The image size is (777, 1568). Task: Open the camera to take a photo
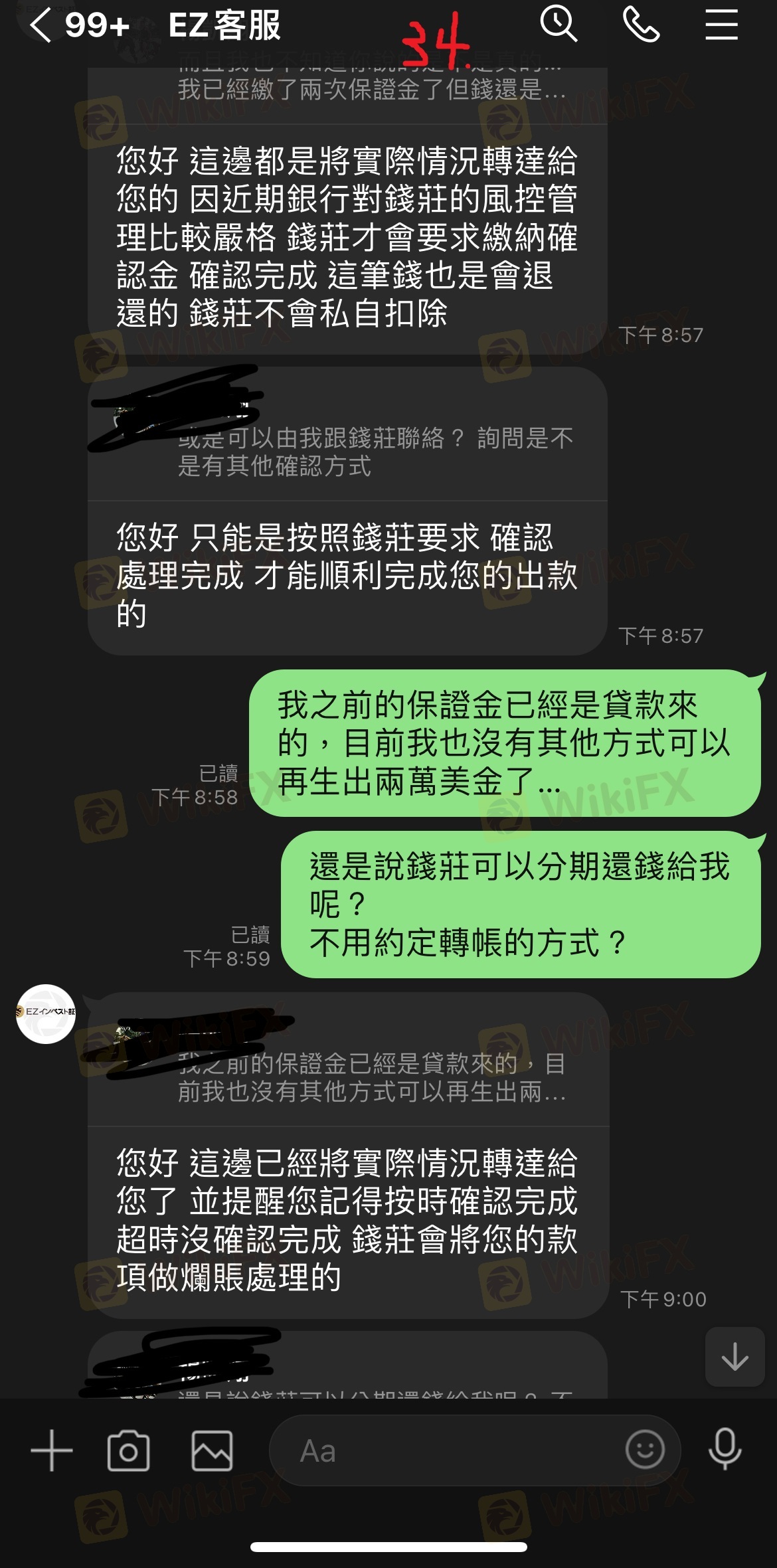click(x=128, y=1451)
